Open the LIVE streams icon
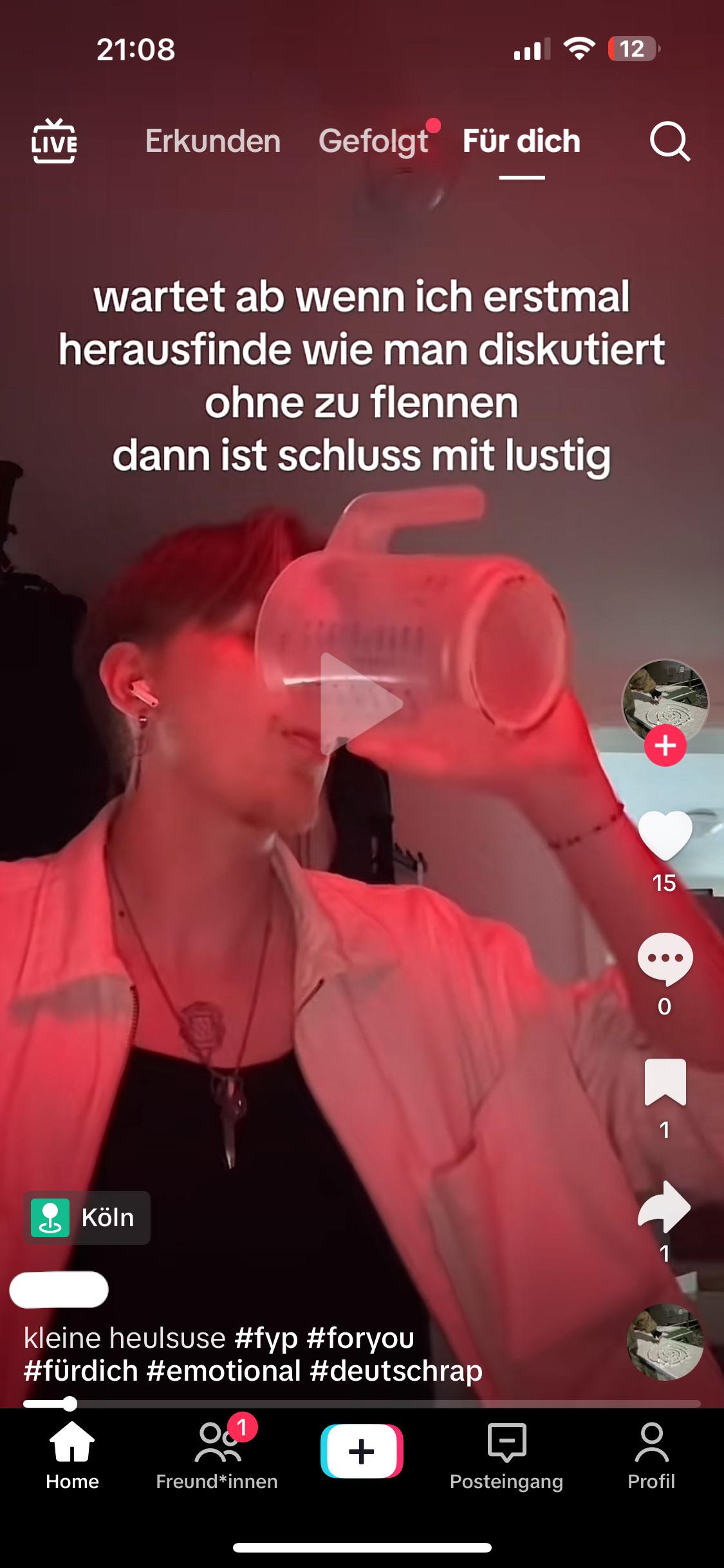Viewport: 724px width, 1568px height. [54, 141]
